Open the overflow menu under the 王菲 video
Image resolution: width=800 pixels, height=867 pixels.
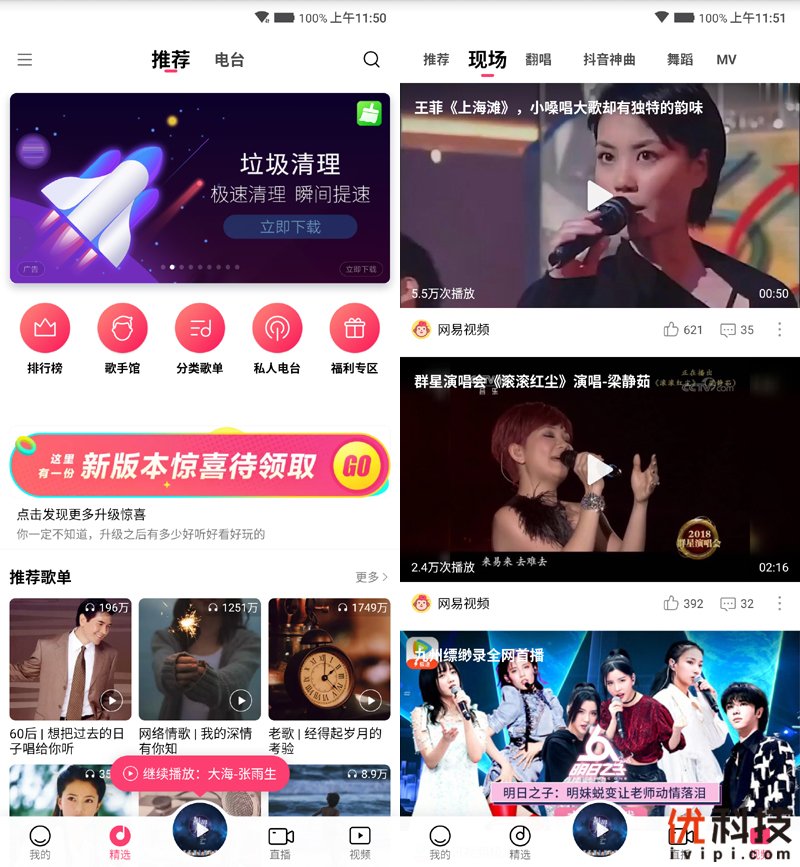[780, 329]
